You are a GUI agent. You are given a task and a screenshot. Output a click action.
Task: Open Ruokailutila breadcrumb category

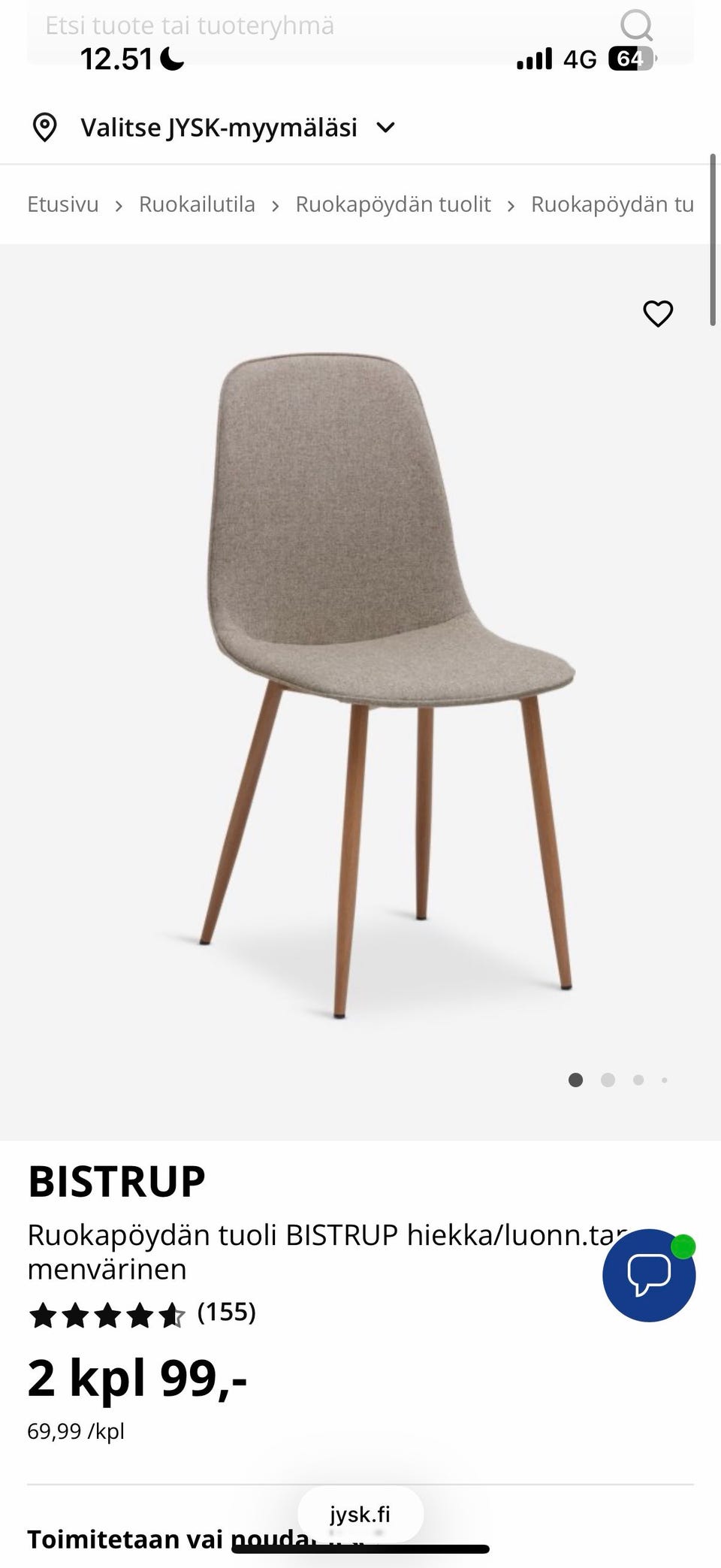(197, 204)
